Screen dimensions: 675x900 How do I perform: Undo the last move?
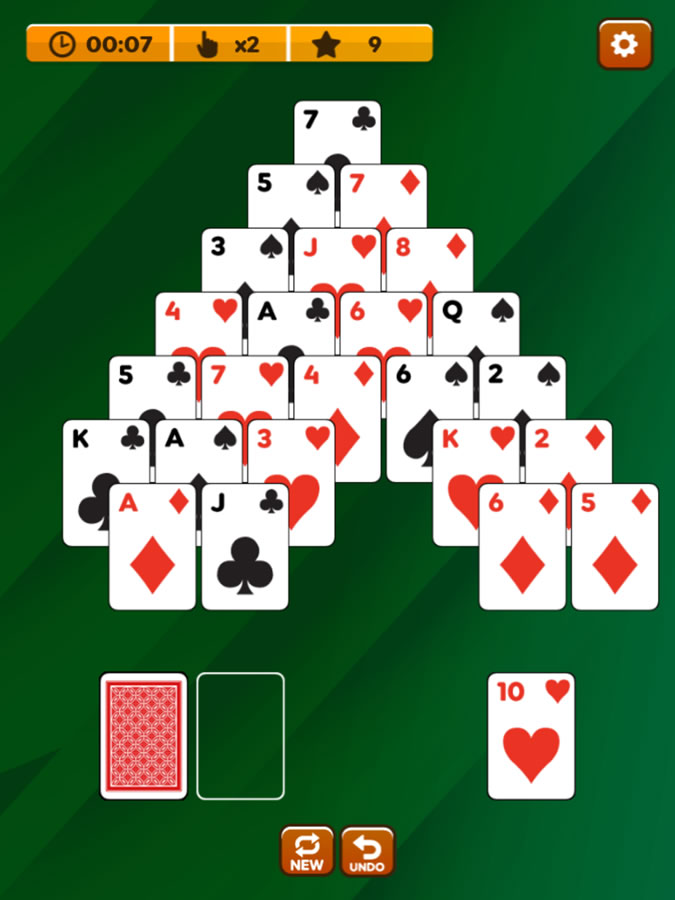[368, 850]
